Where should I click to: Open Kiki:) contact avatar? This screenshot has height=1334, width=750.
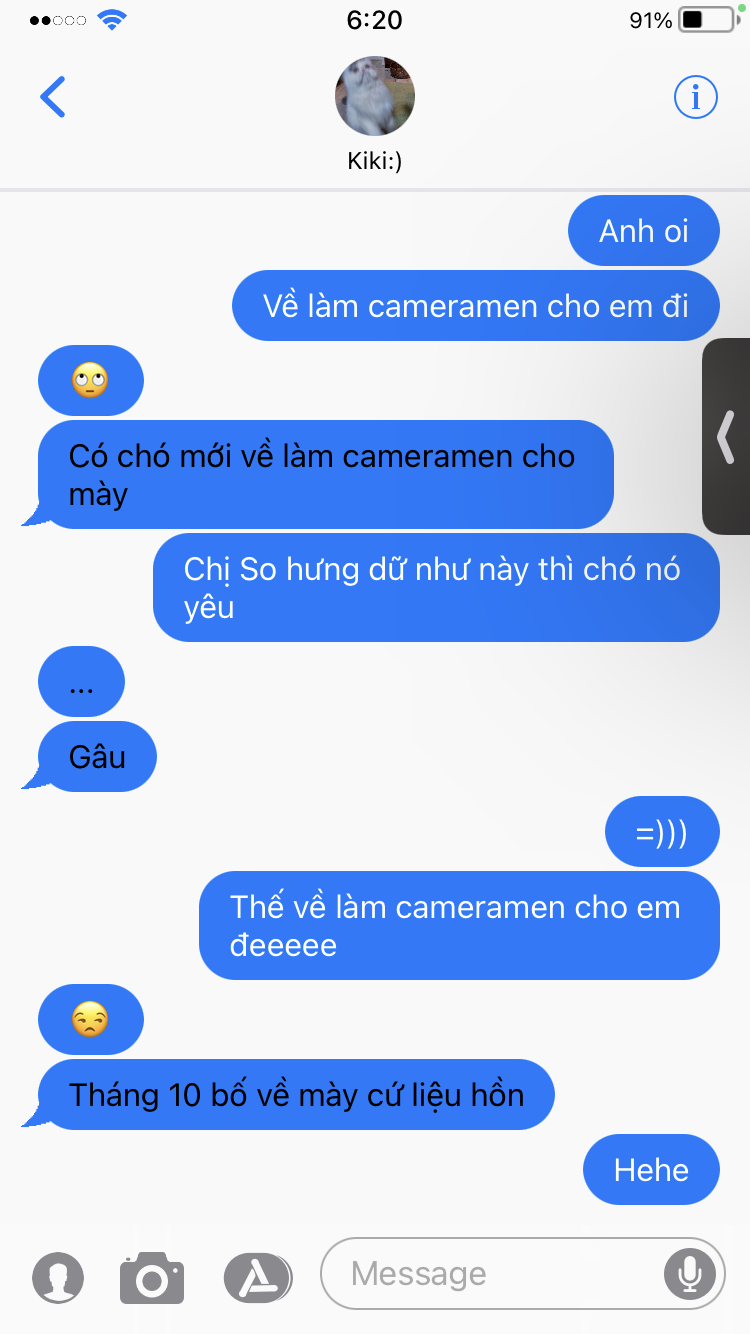(x=374, y=96)
